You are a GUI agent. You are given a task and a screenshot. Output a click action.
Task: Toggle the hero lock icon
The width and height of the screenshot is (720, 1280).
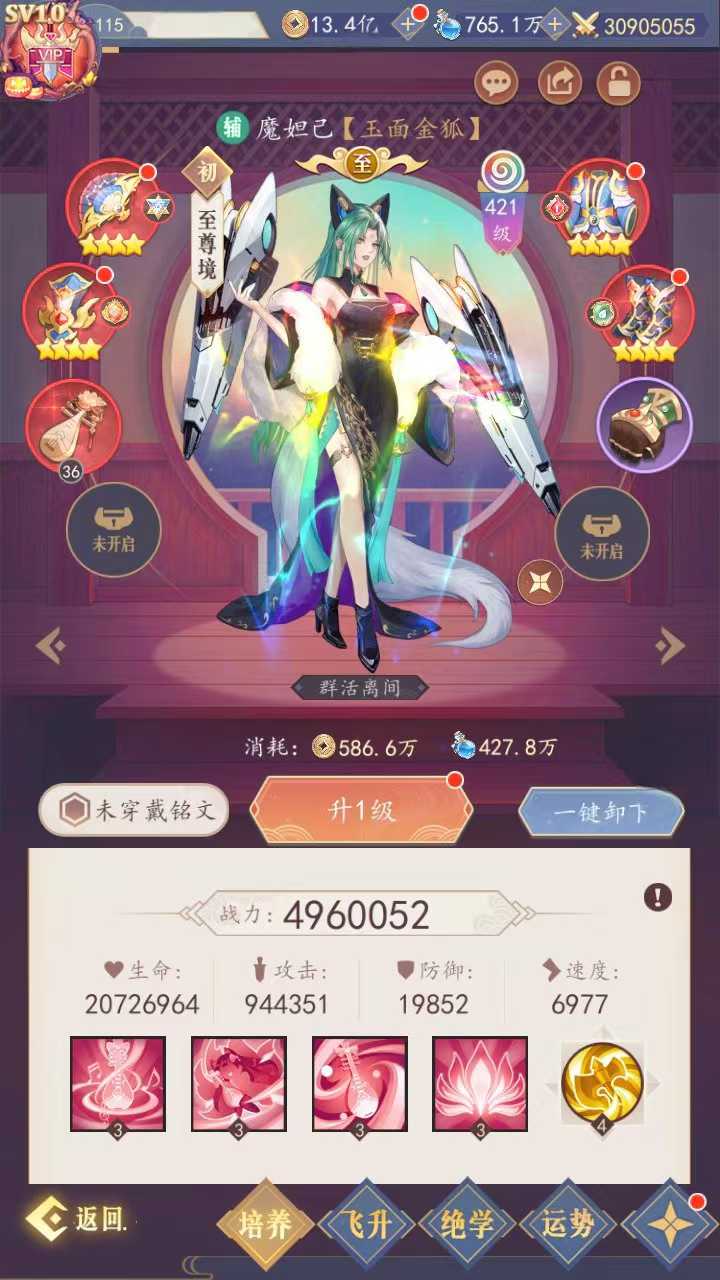point(618,82)
